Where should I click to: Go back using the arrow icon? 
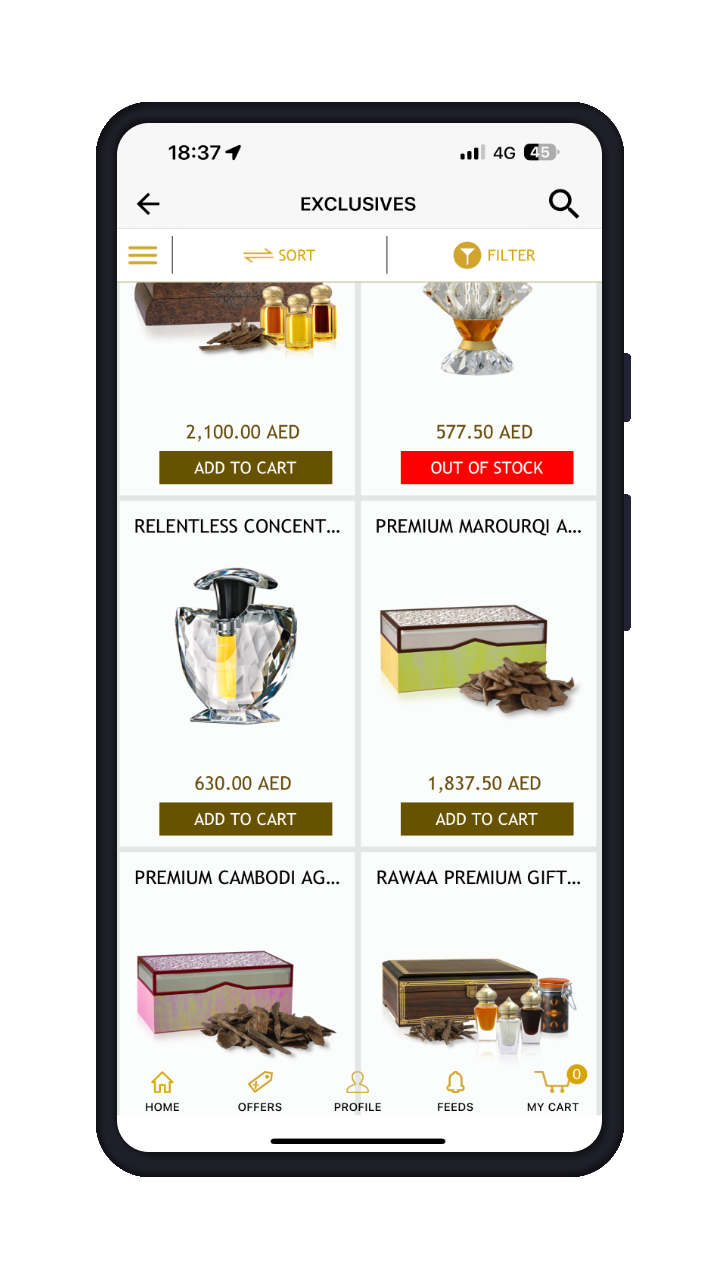click(148, 204)
